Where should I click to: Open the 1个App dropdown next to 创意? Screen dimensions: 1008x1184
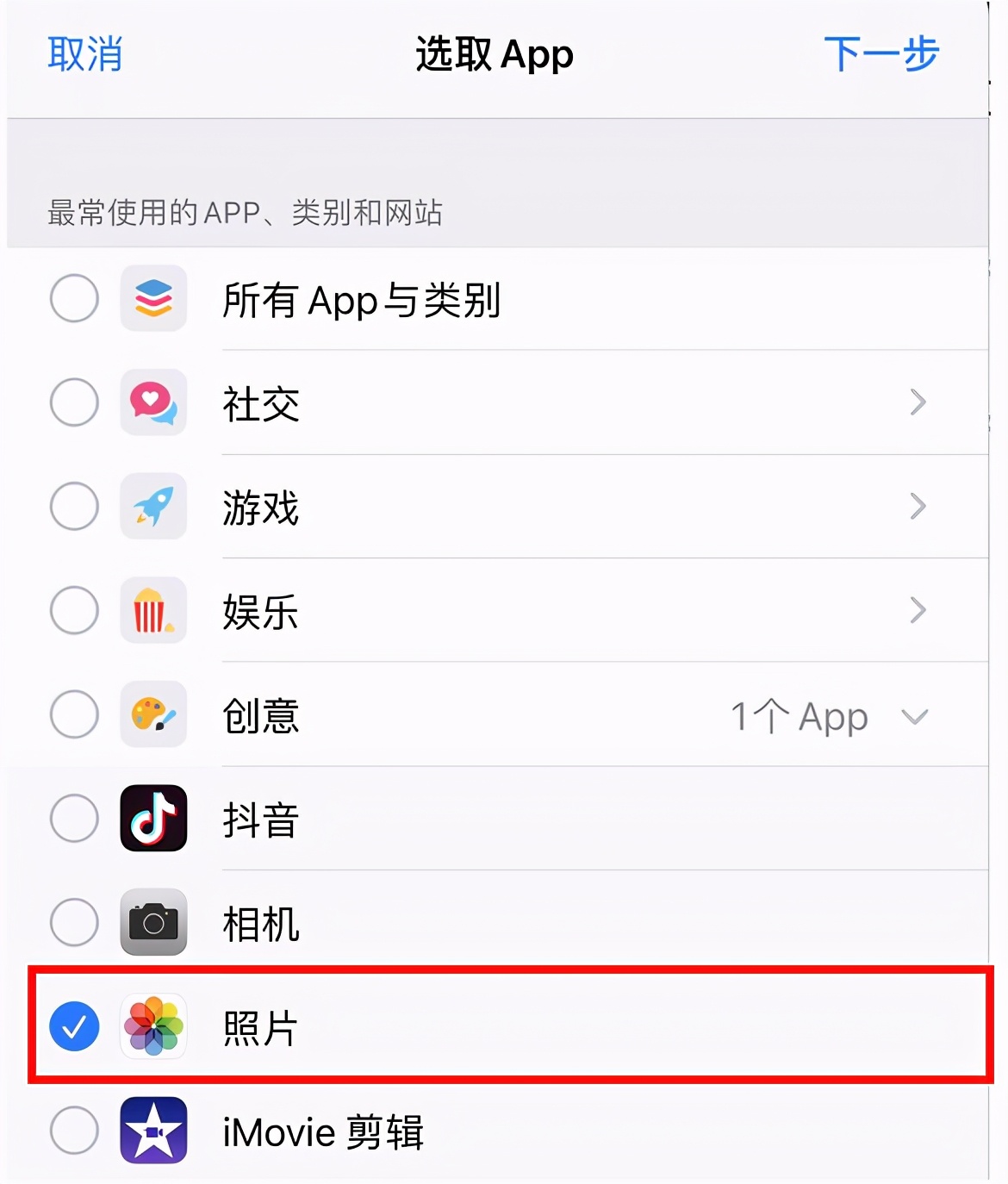916,715
